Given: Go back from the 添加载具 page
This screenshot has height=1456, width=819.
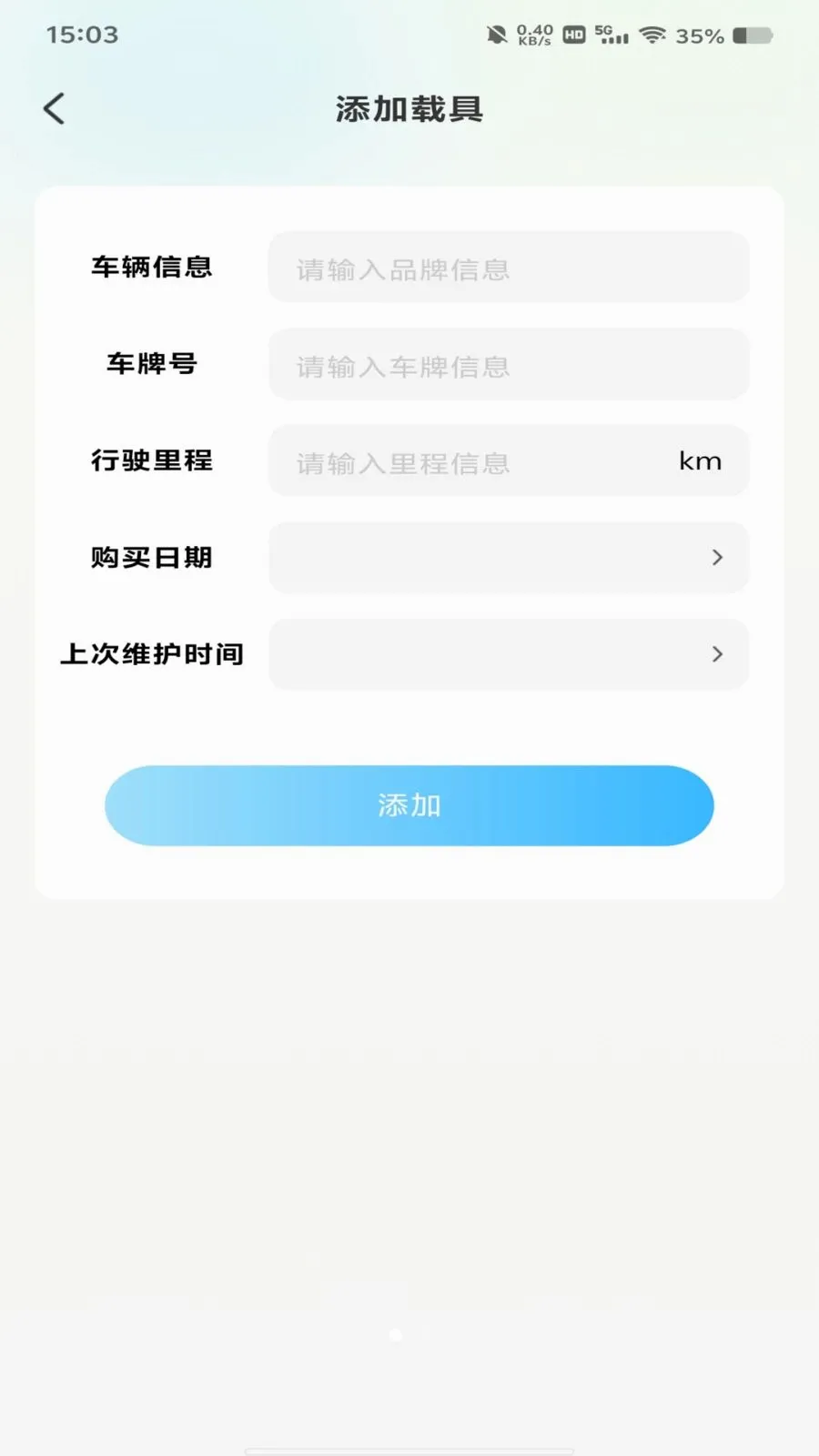Looking at the screenshot, I should click(x=55, y=109).
